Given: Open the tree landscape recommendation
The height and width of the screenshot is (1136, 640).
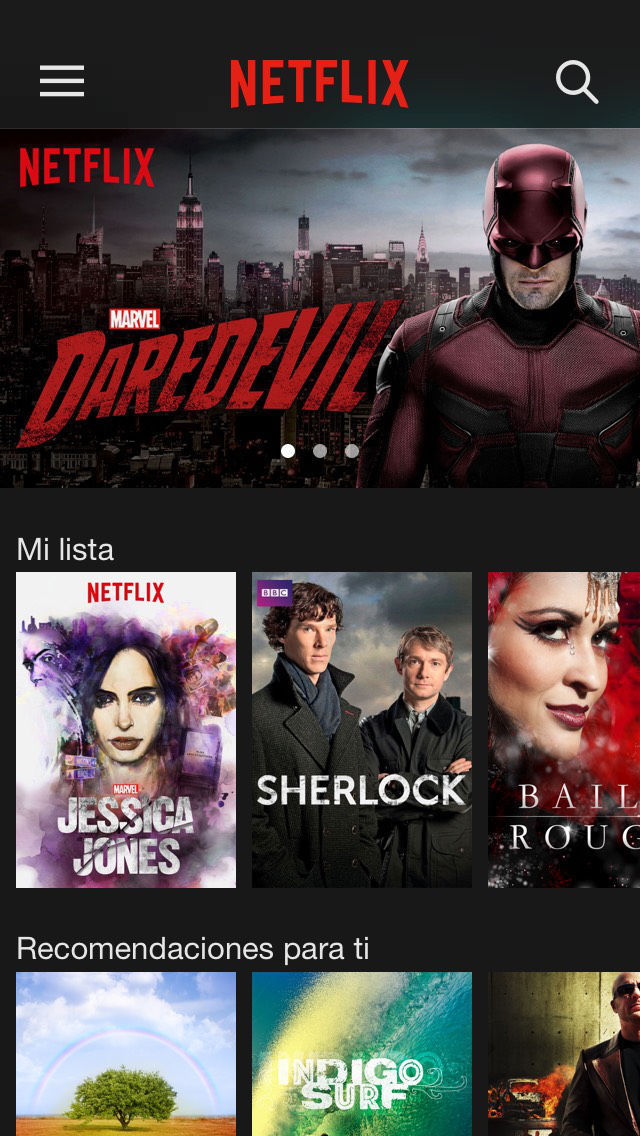Looking at the screenshot, I should pos(126,1054).
